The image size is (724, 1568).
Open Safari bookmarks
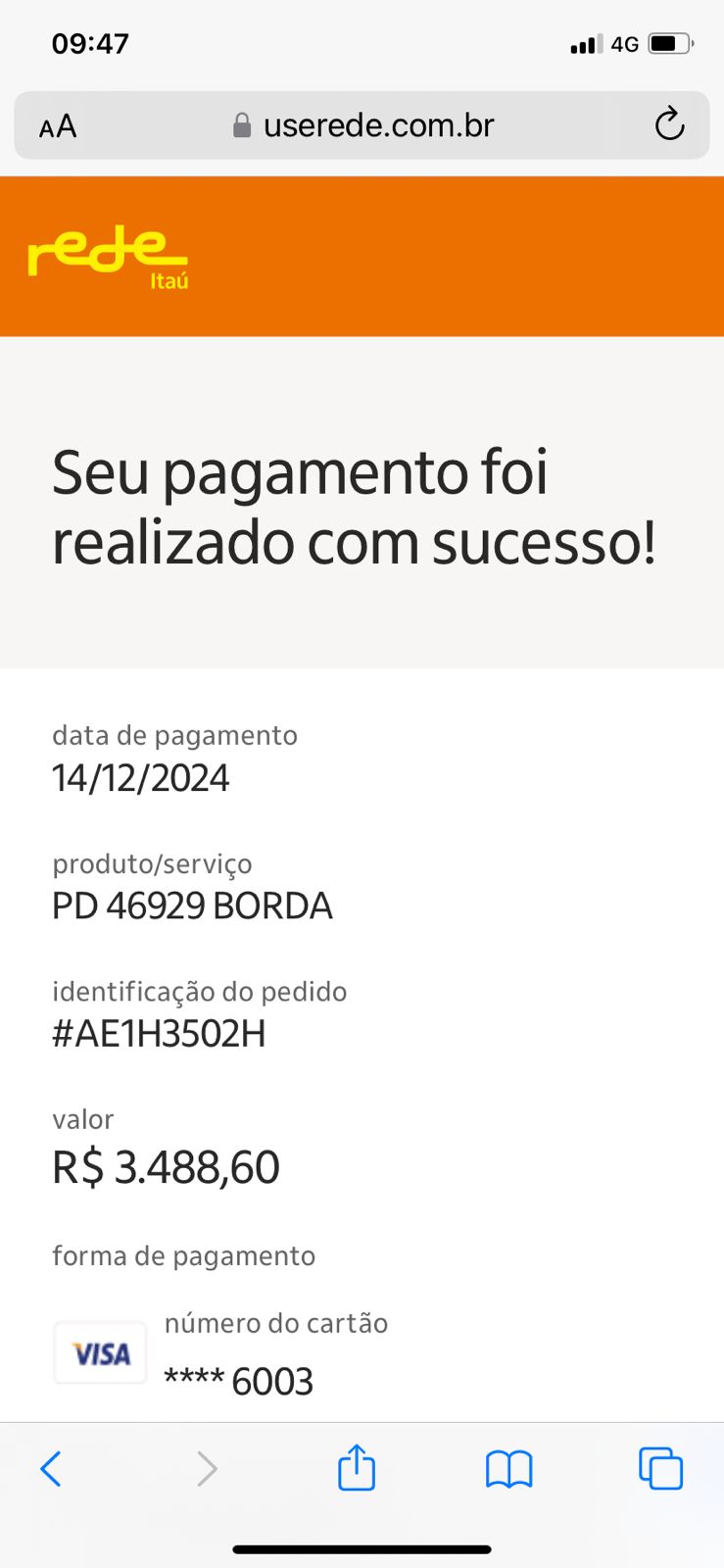click(x=508, y=1469)
